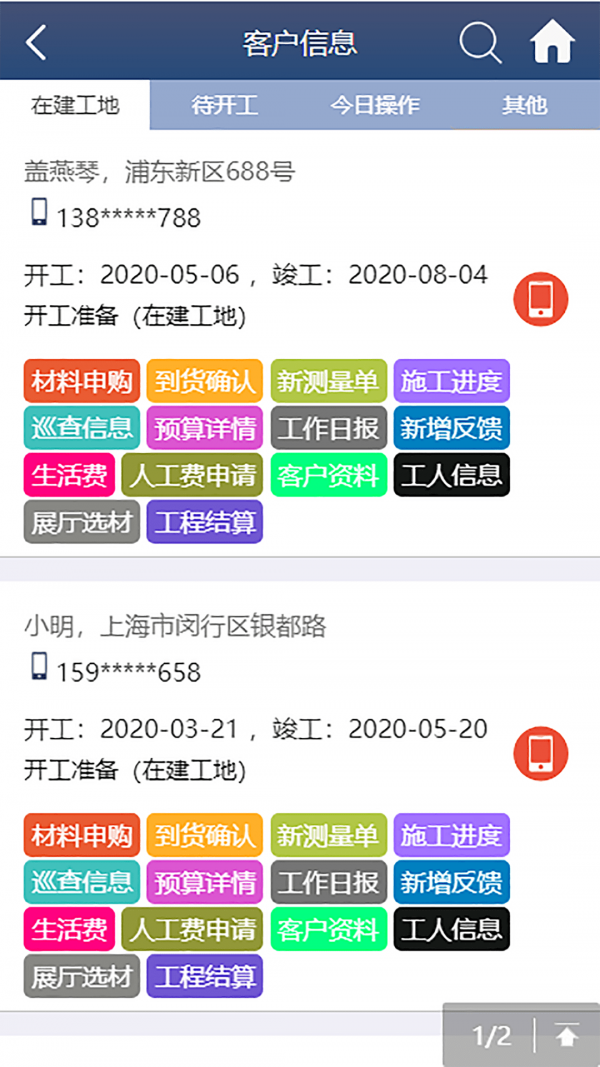Tap 材料申购 for 盖燕琴's project
This screenshot has height=1067, width=600.
click(x=82, y=381)
